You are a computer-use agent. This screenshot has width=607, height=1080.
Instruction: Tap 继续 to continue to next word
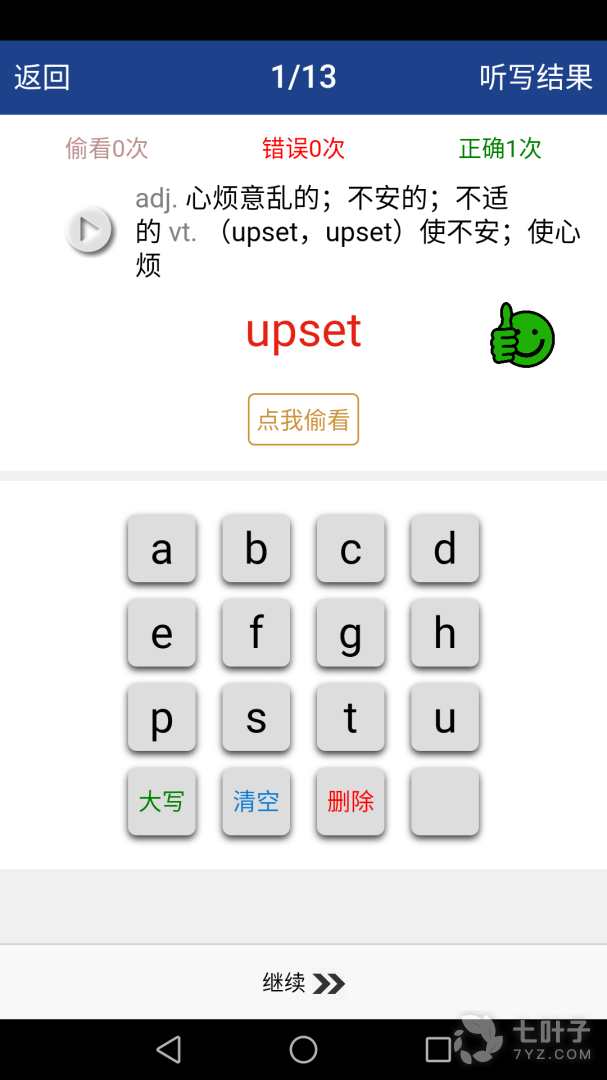[303, 983]
